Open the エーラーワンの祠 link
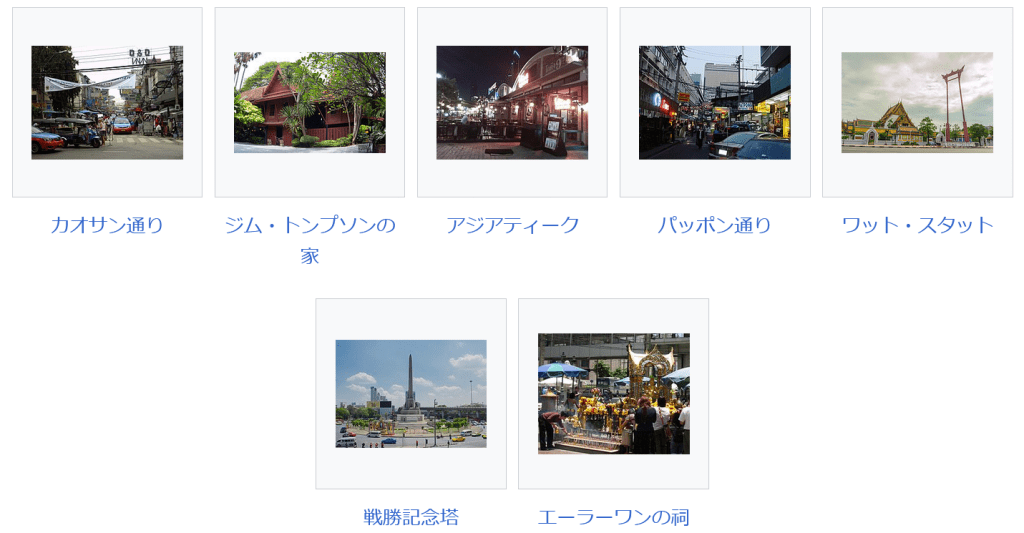Viewport: 1024px width, 533px height. 613,517
